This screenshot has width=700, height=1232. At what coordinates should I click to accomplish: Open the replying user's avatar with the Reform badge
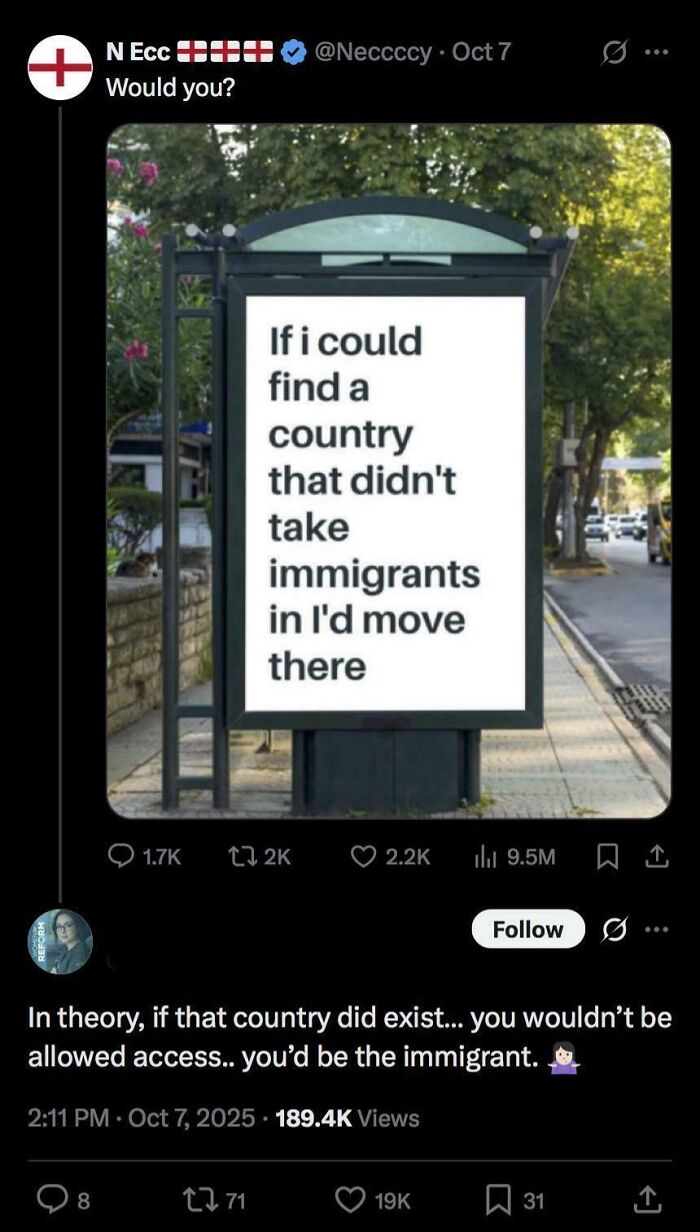coord(60,941)
